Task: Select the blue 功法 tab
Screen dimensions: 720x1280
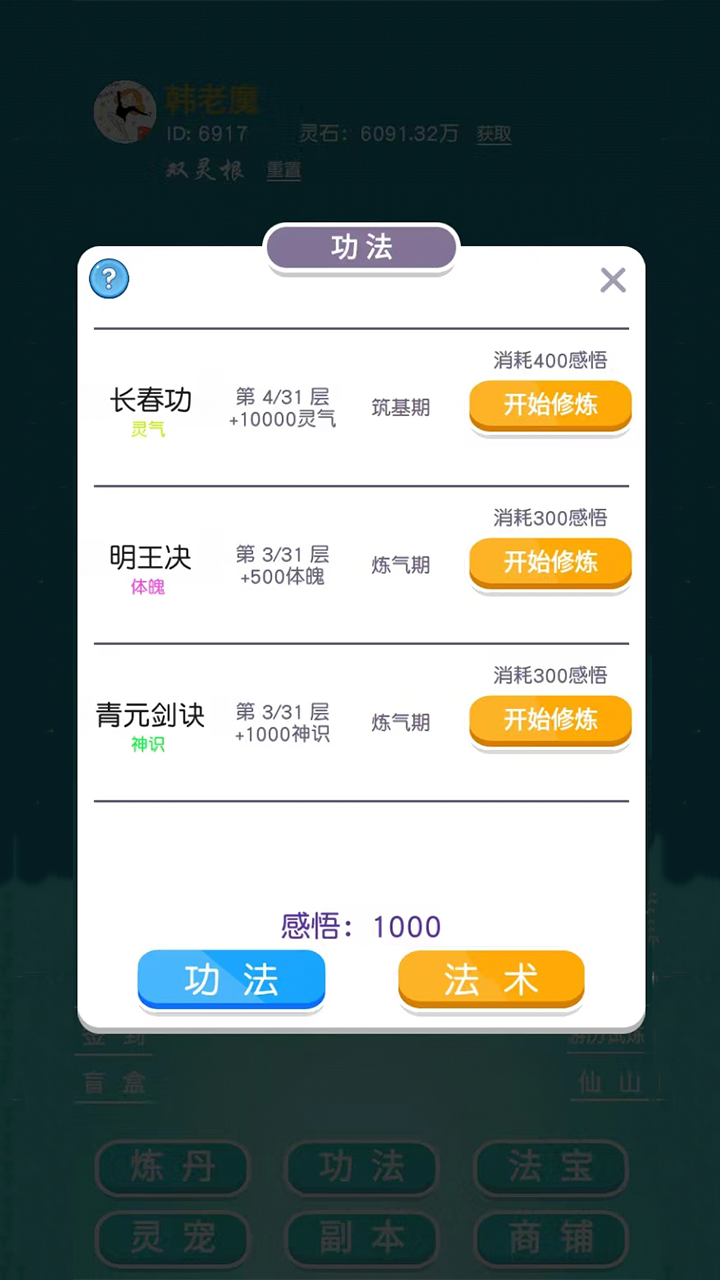Action: [231, 980]
